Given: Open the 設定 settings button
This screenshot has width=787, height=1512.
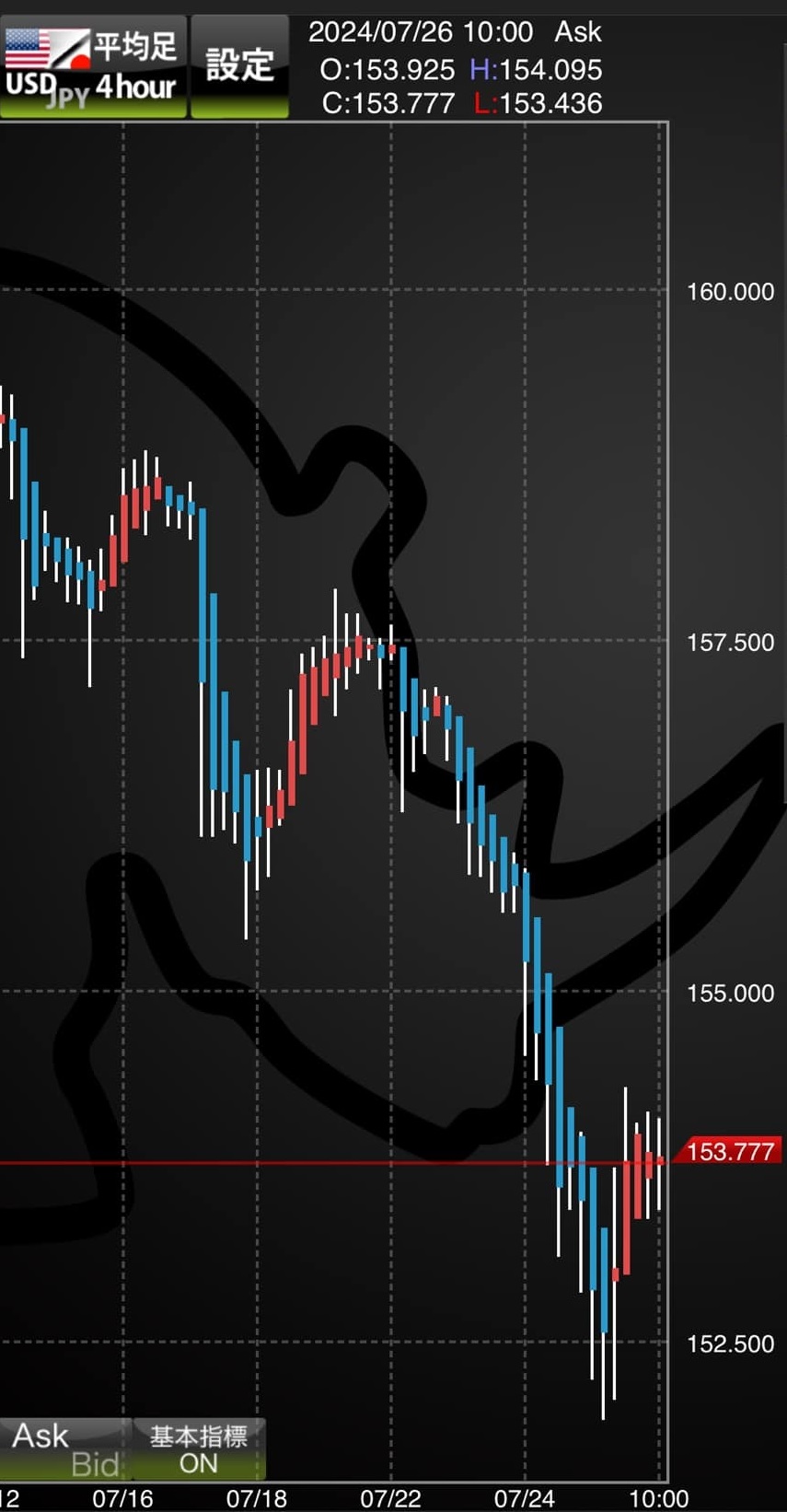Looking at the screenshot, I should (x=239, y=66).
